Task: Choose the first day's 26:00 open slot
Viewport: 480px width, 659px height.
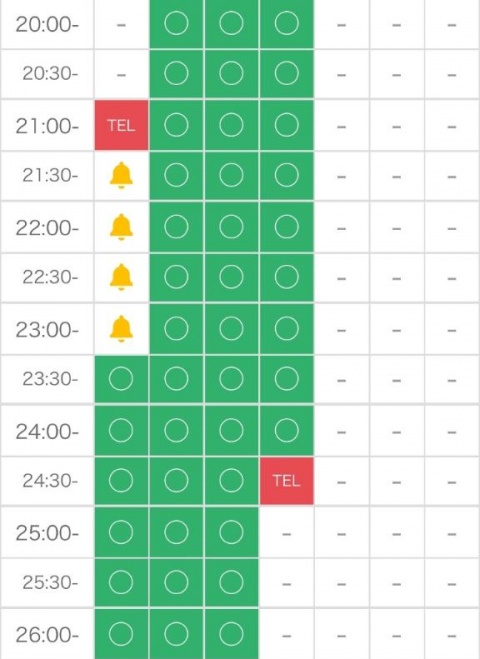Action: click(121, 634)
